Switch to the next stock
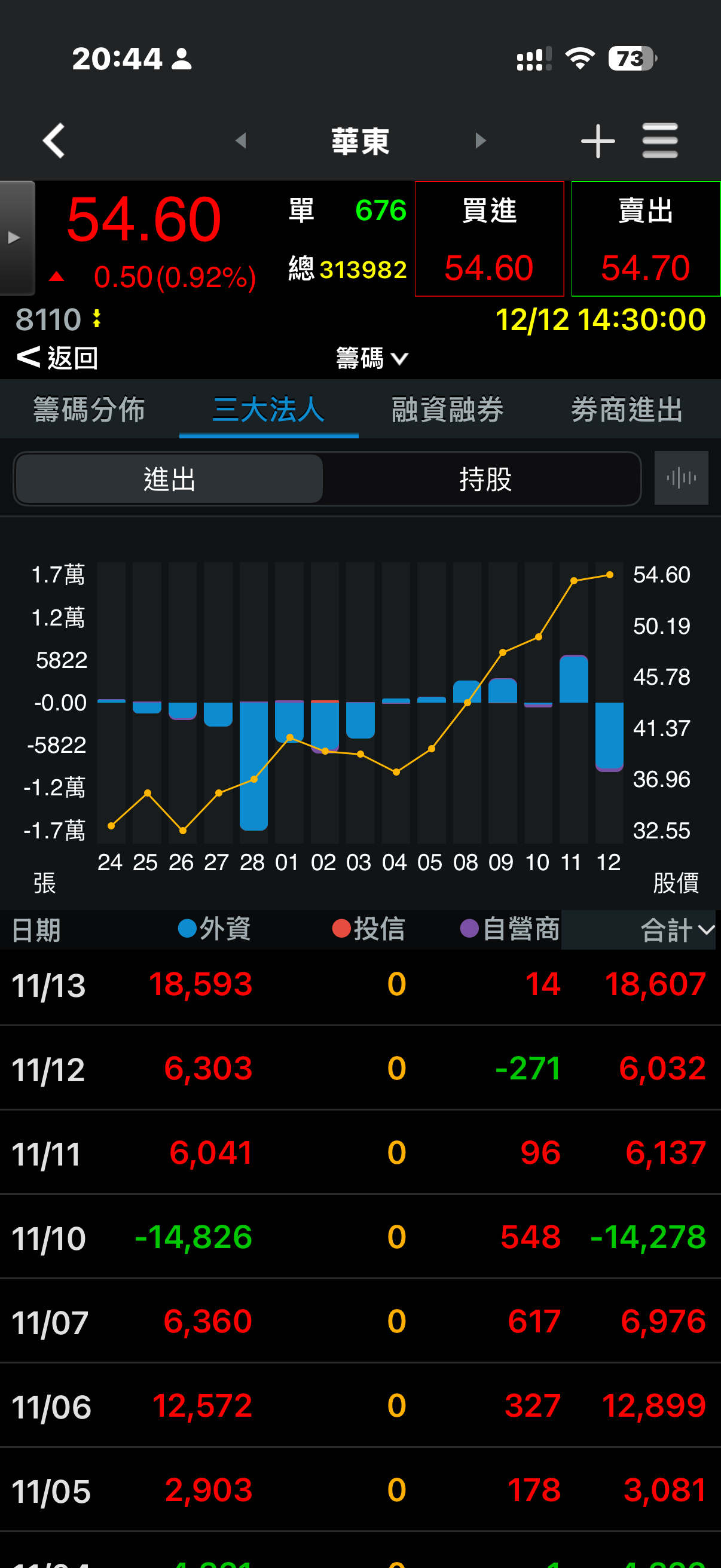This screenshot has width=721, height=1568. [x=480, y=141]
